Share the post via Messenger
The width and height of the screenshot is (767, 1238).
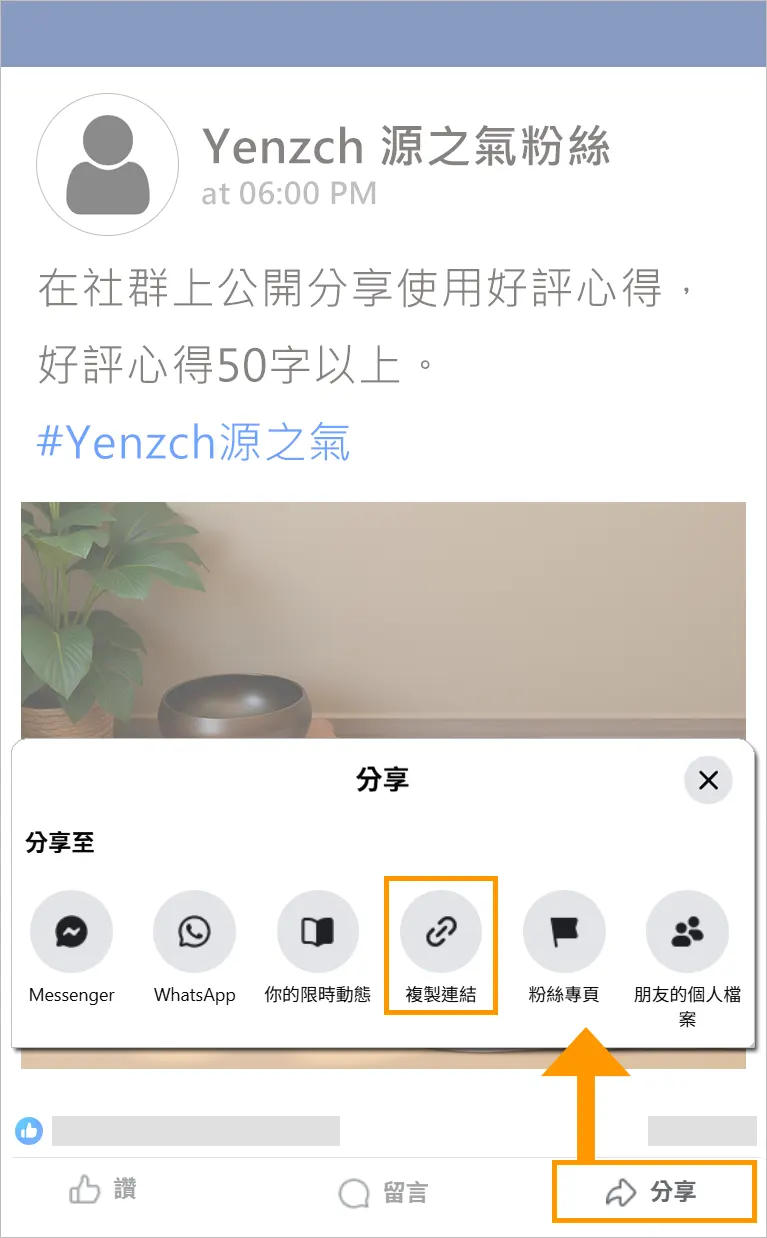pos(71,931)
